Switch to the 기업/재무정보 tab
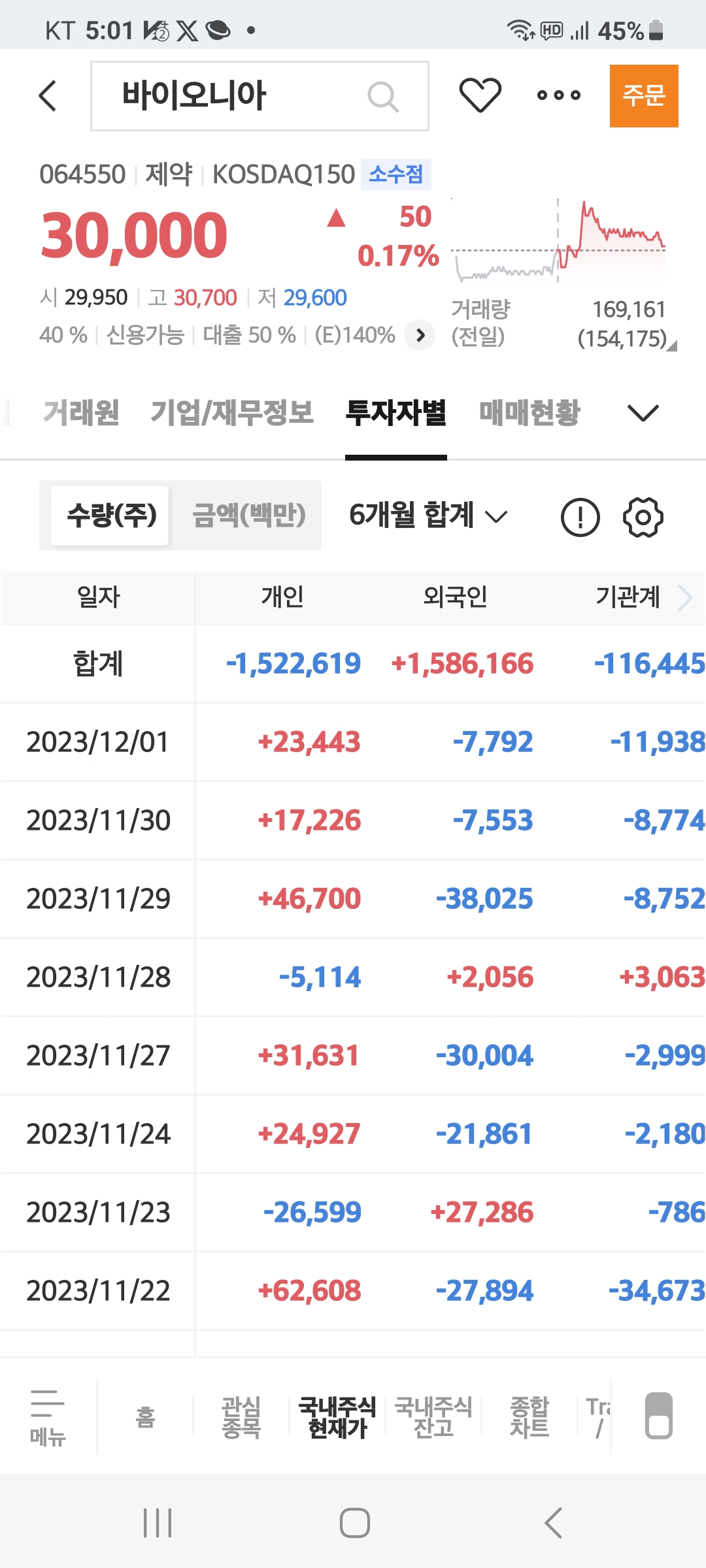The height and width of the screenshot is (1568, 706). coord(232,412)
